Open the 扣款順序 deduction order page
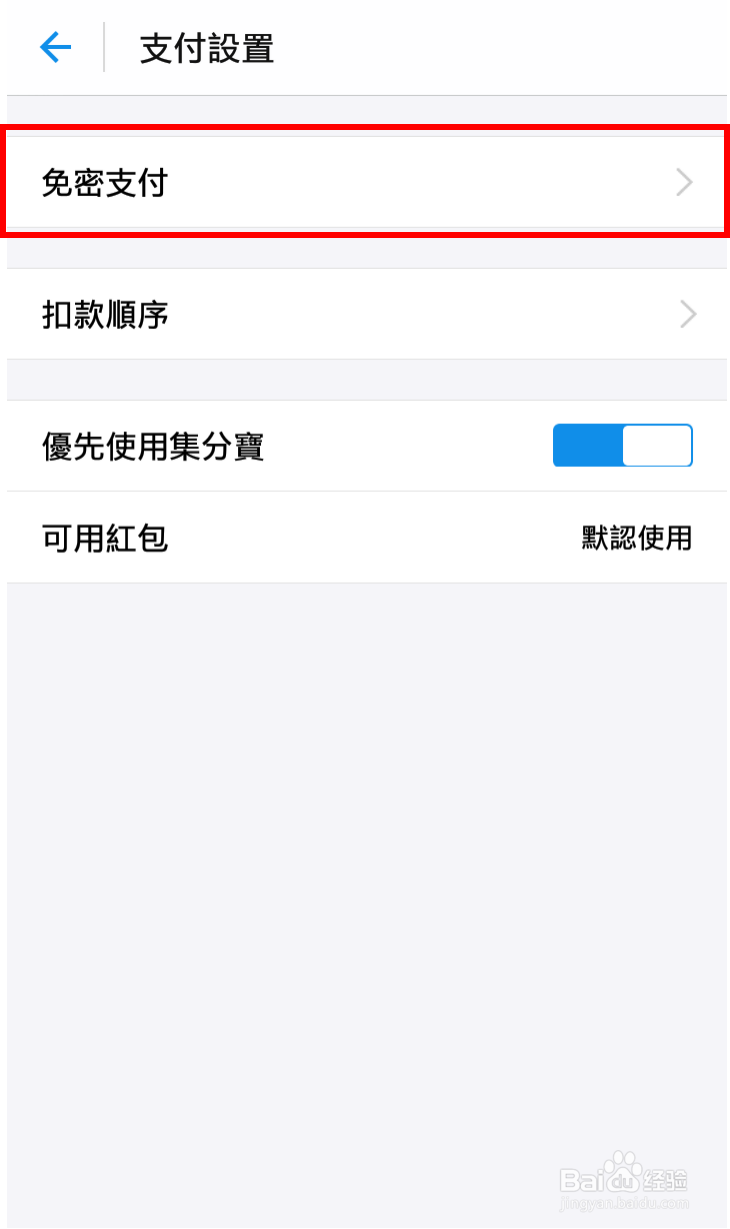 (365, 314)
